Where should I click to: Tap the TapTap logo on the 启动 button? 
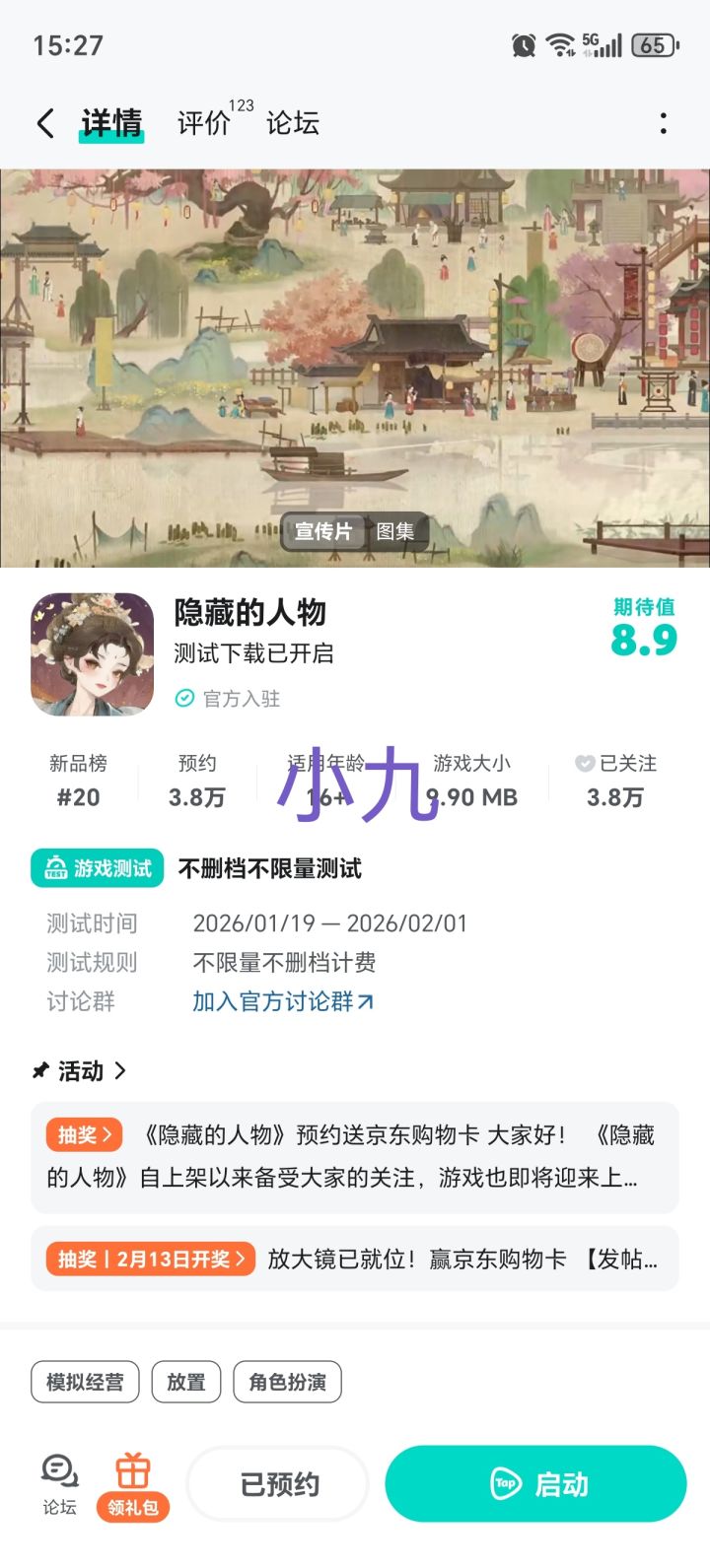tap(505, 1483)
